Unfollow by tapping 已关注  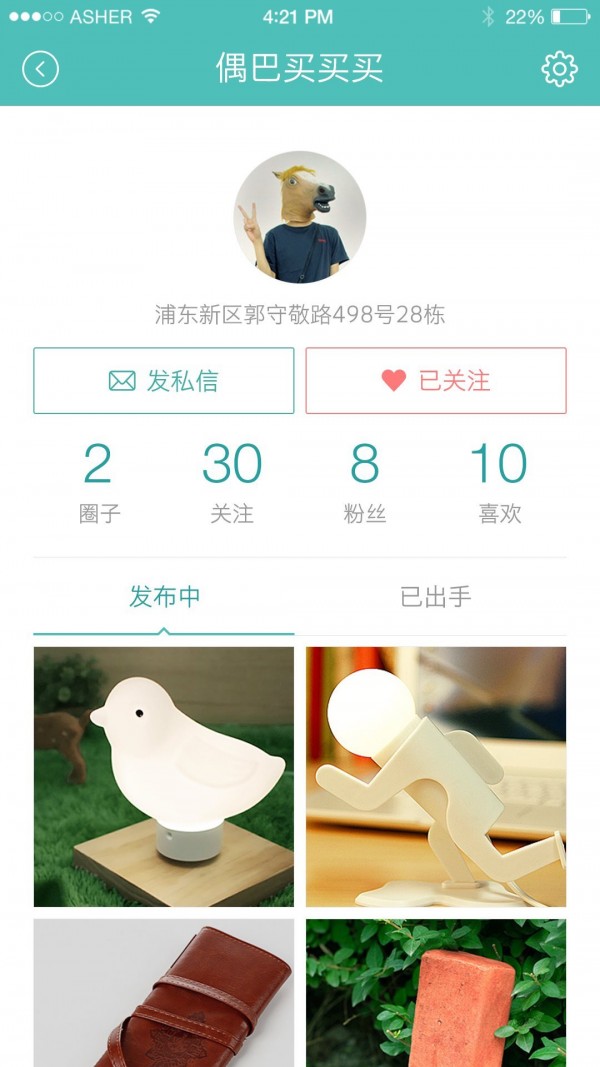(436, 381)
